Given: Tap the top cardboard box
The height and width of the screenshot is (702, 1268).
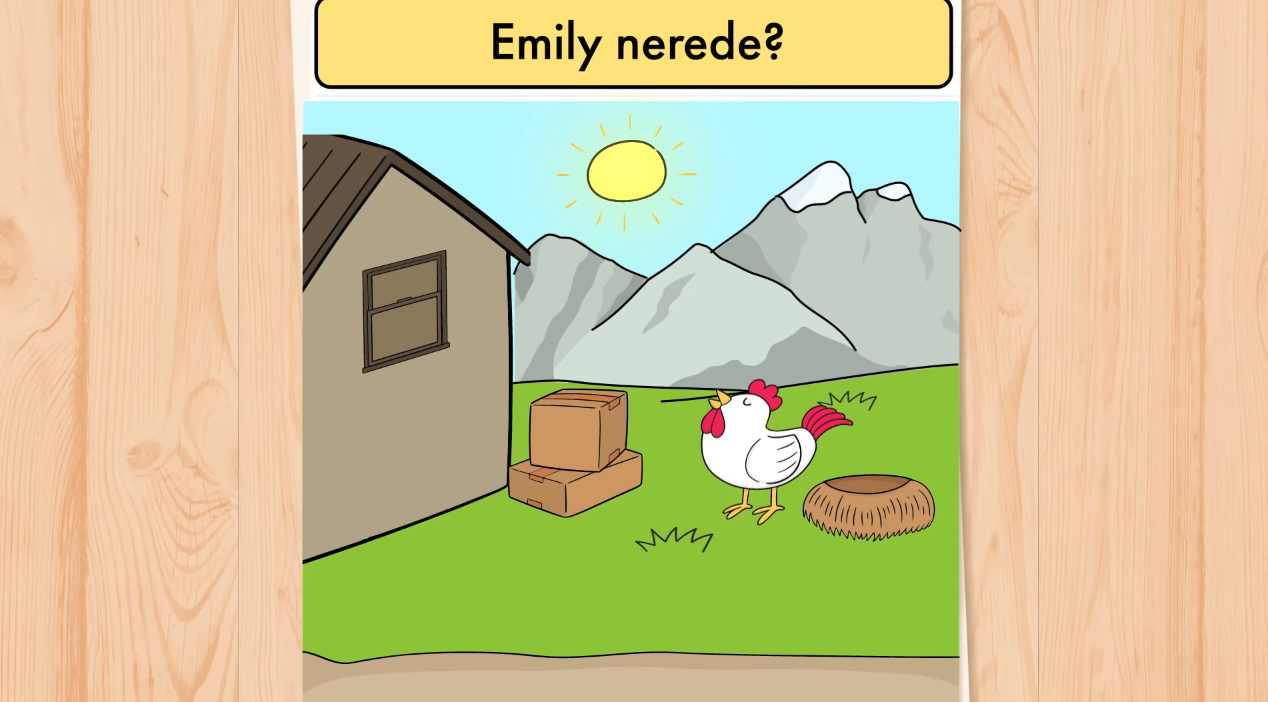Looking at the screenshot, I should 579,429.
